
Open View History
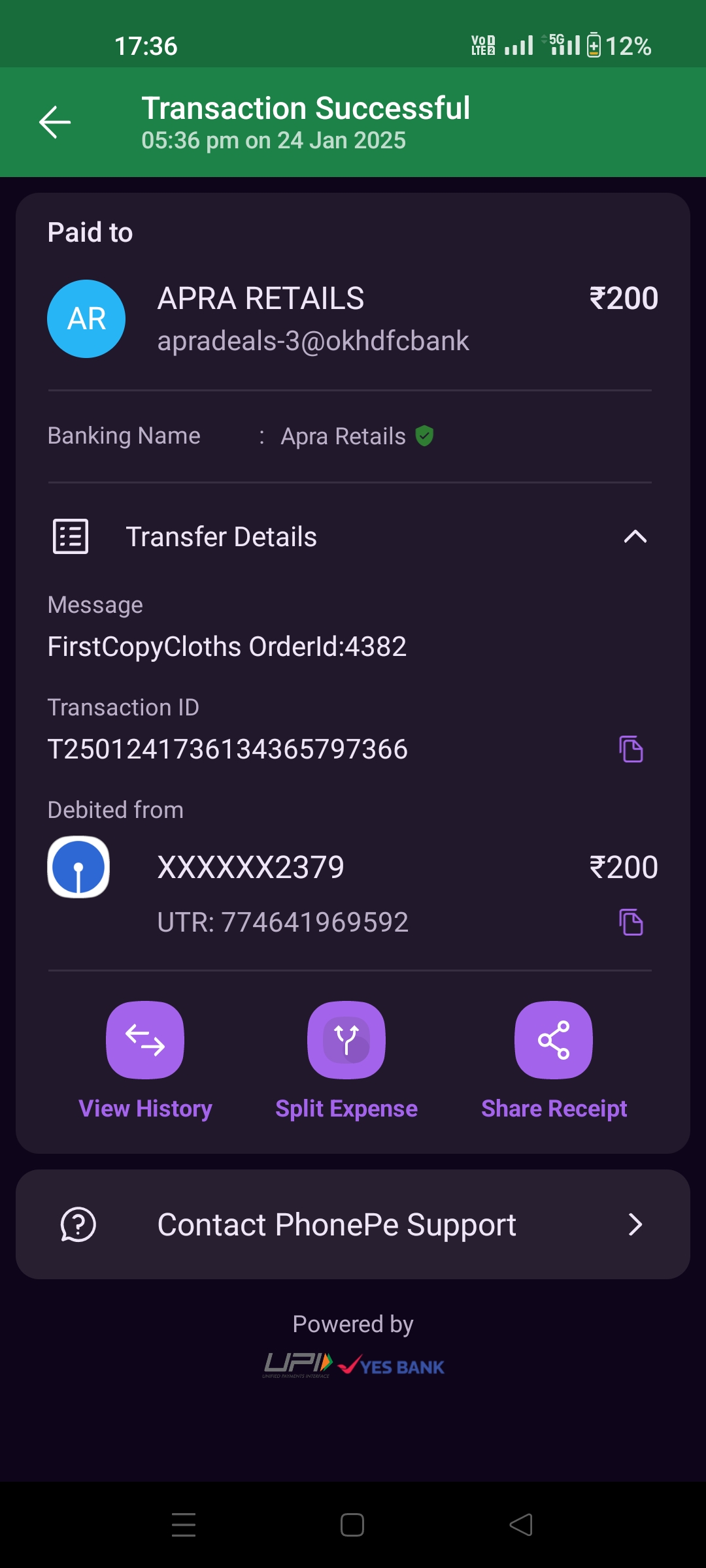point(145,1040)
